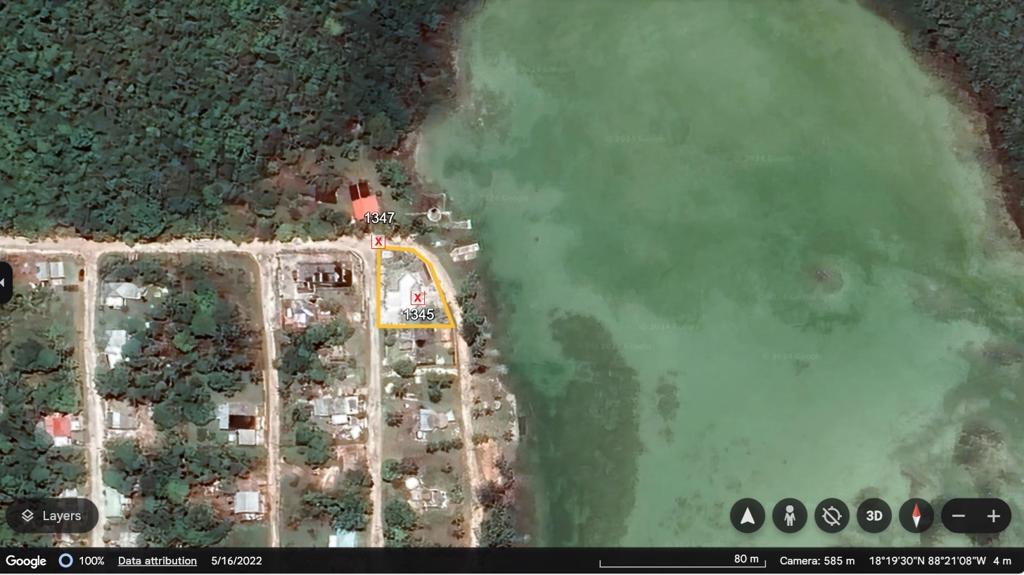Expand the collapsed side panel handle
This screenshot has width=1024, height=575.
click(4, 283)
